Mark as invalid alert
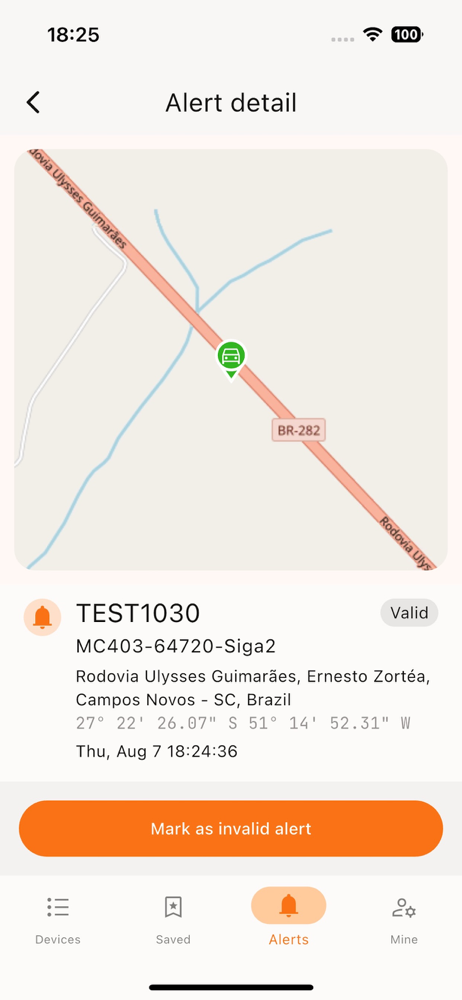 (x=231, y=828)
